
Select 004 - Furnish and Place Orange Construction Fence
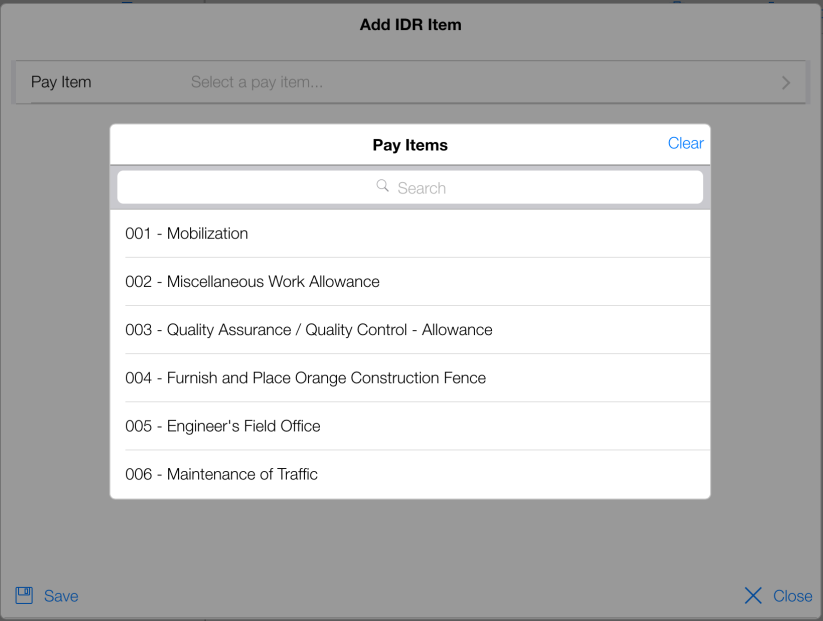pos(410,377)
